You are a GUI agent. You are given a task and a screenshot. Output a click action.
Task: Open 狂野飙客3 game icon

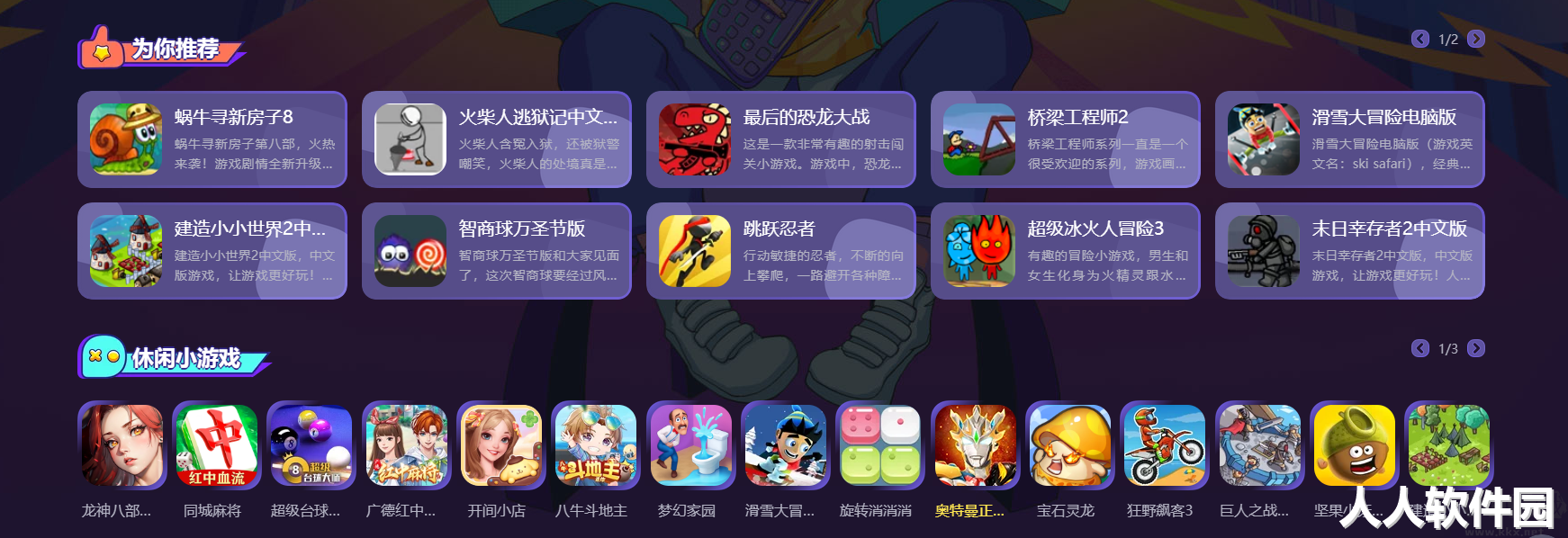point(1164,446)
